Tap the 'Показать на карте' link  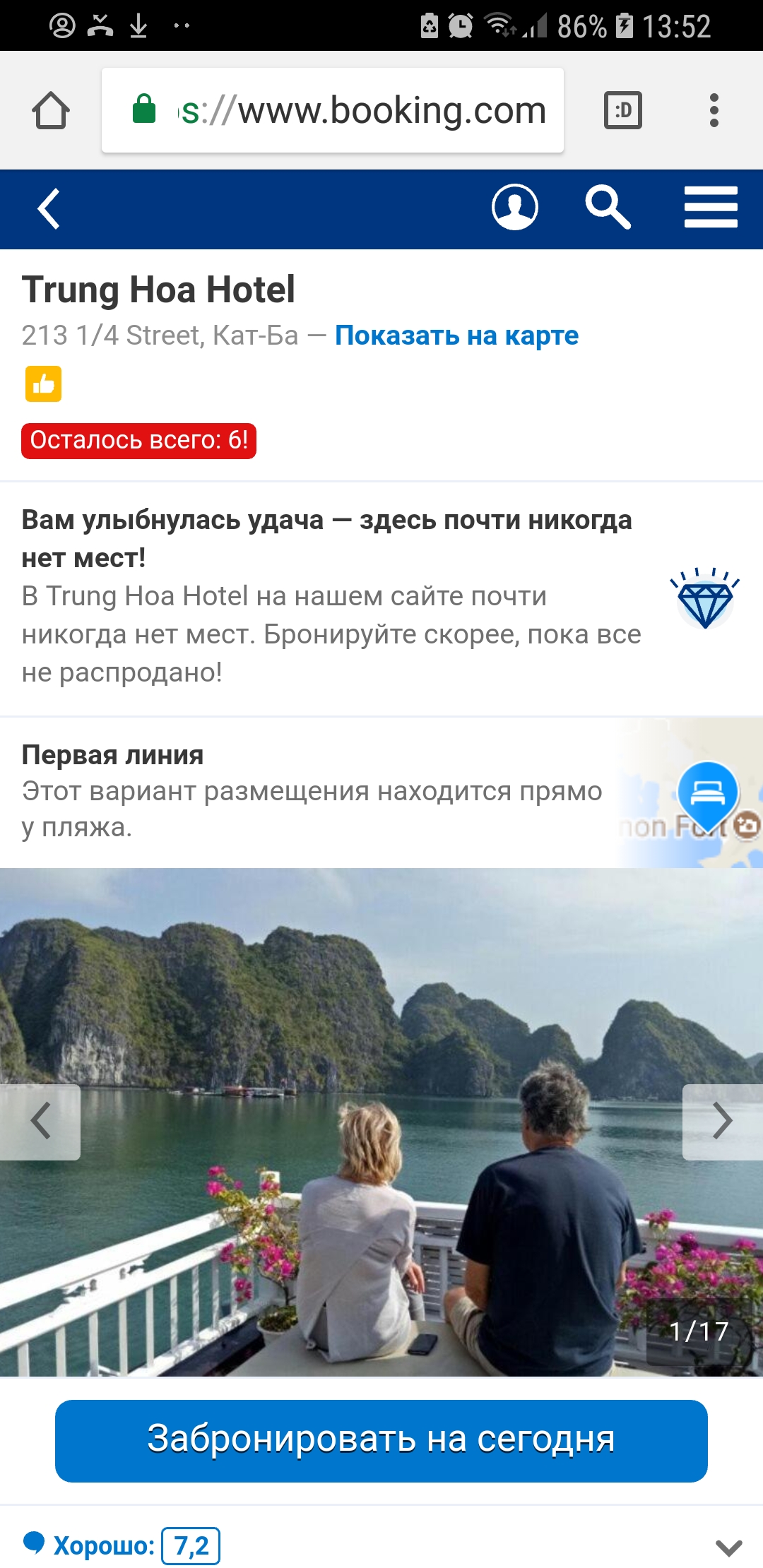pos(456,335)
